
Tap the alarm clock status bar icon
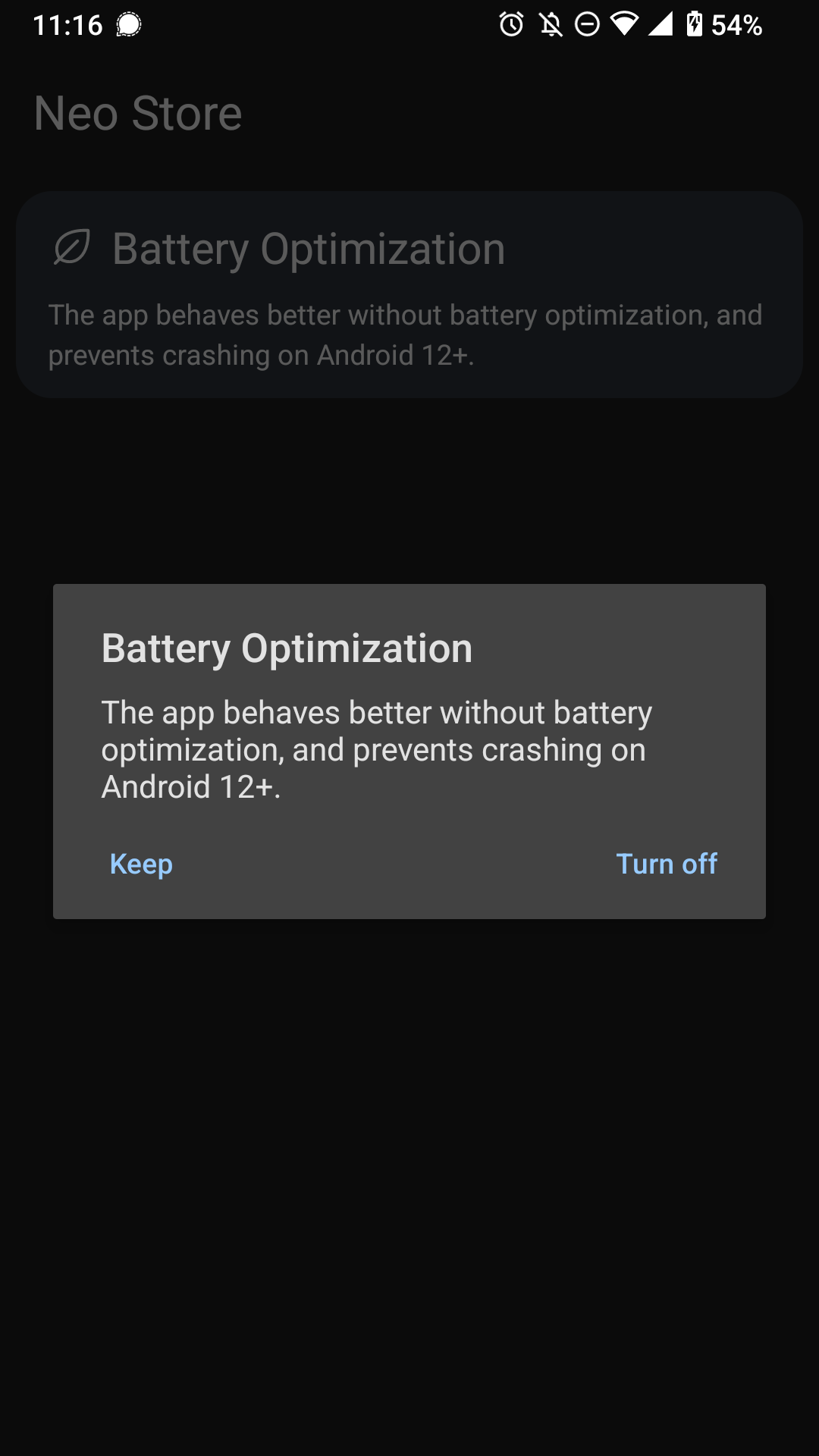click(512, 24)
